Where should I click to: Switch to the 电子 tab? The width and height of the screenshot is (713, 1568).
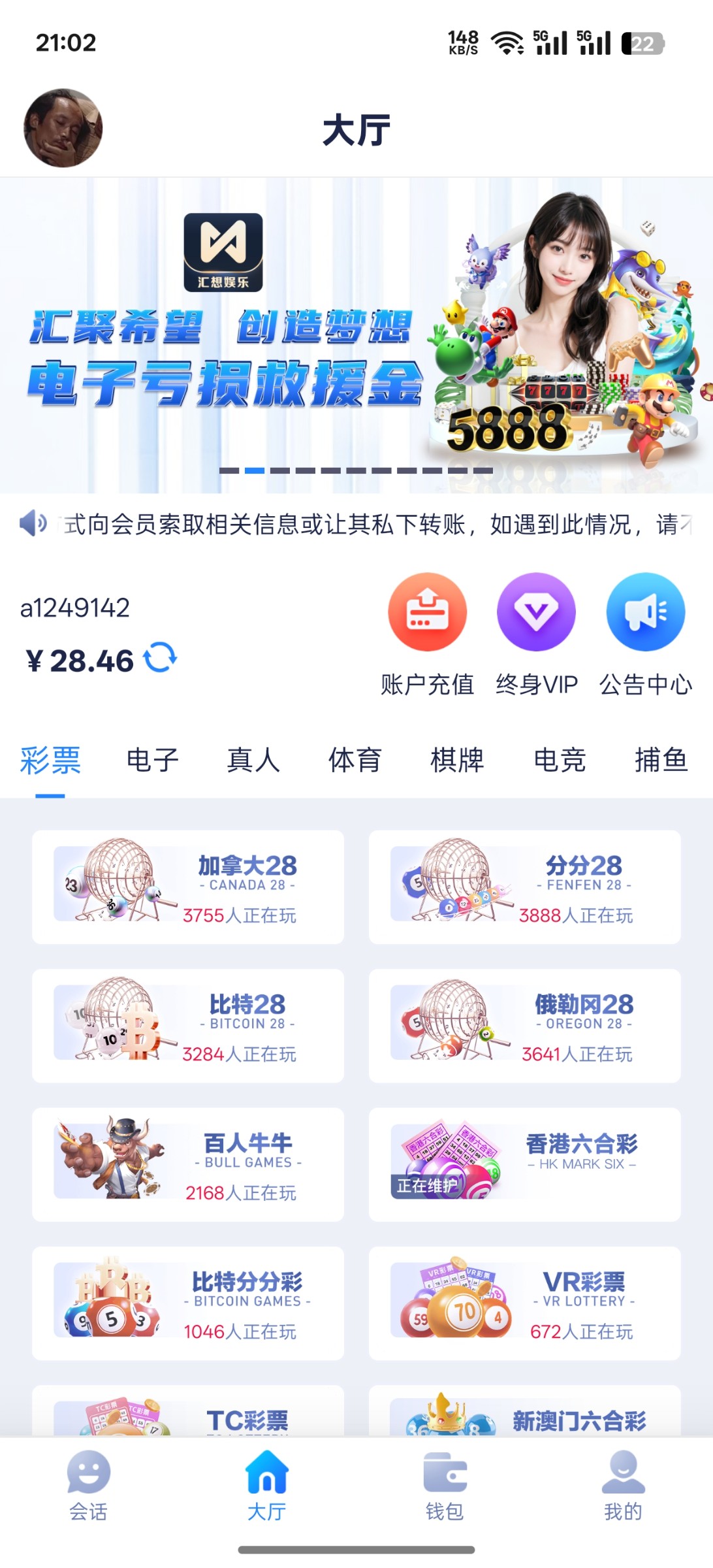pyautogui.click(x=152, y=760)
